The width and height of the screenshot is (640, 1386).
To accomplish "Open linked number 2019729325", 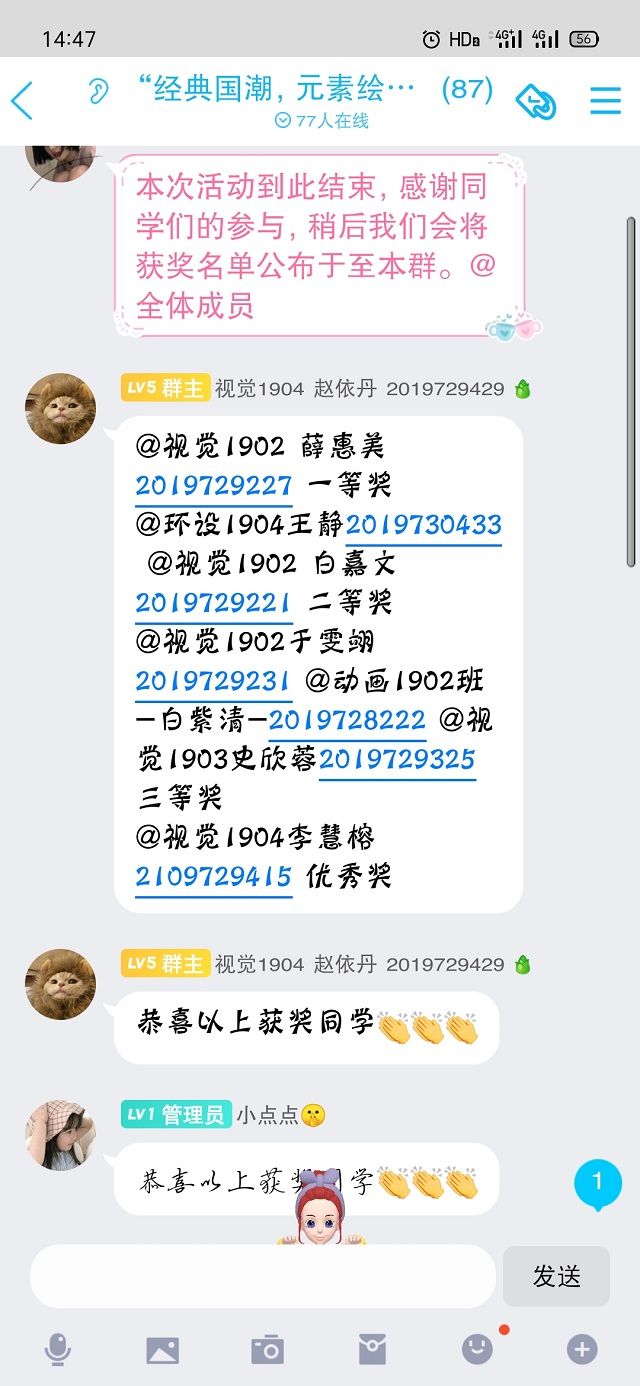I will click(397, 759).
